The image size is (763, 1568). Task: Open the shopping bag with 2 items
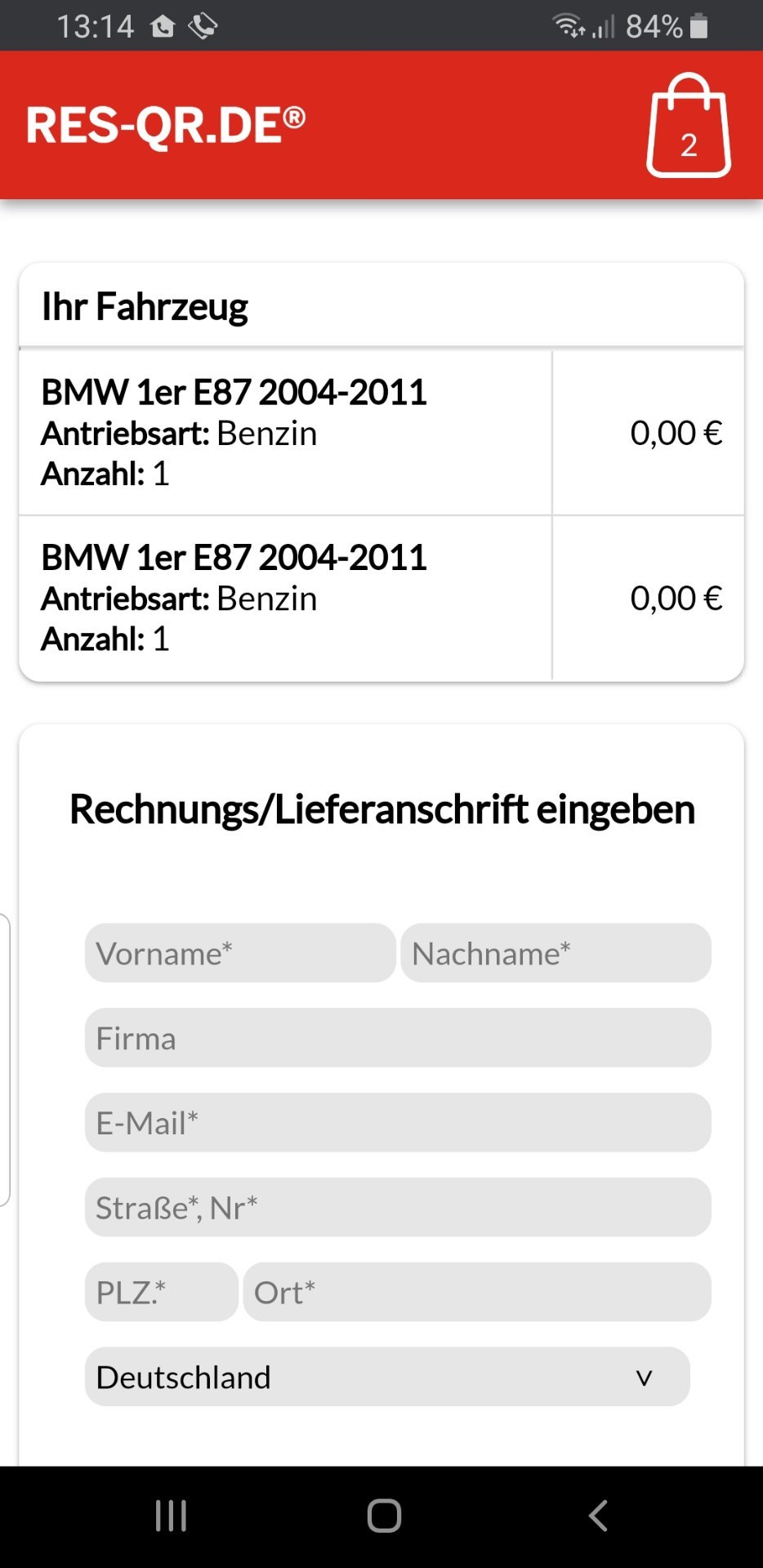pos(688,126)
